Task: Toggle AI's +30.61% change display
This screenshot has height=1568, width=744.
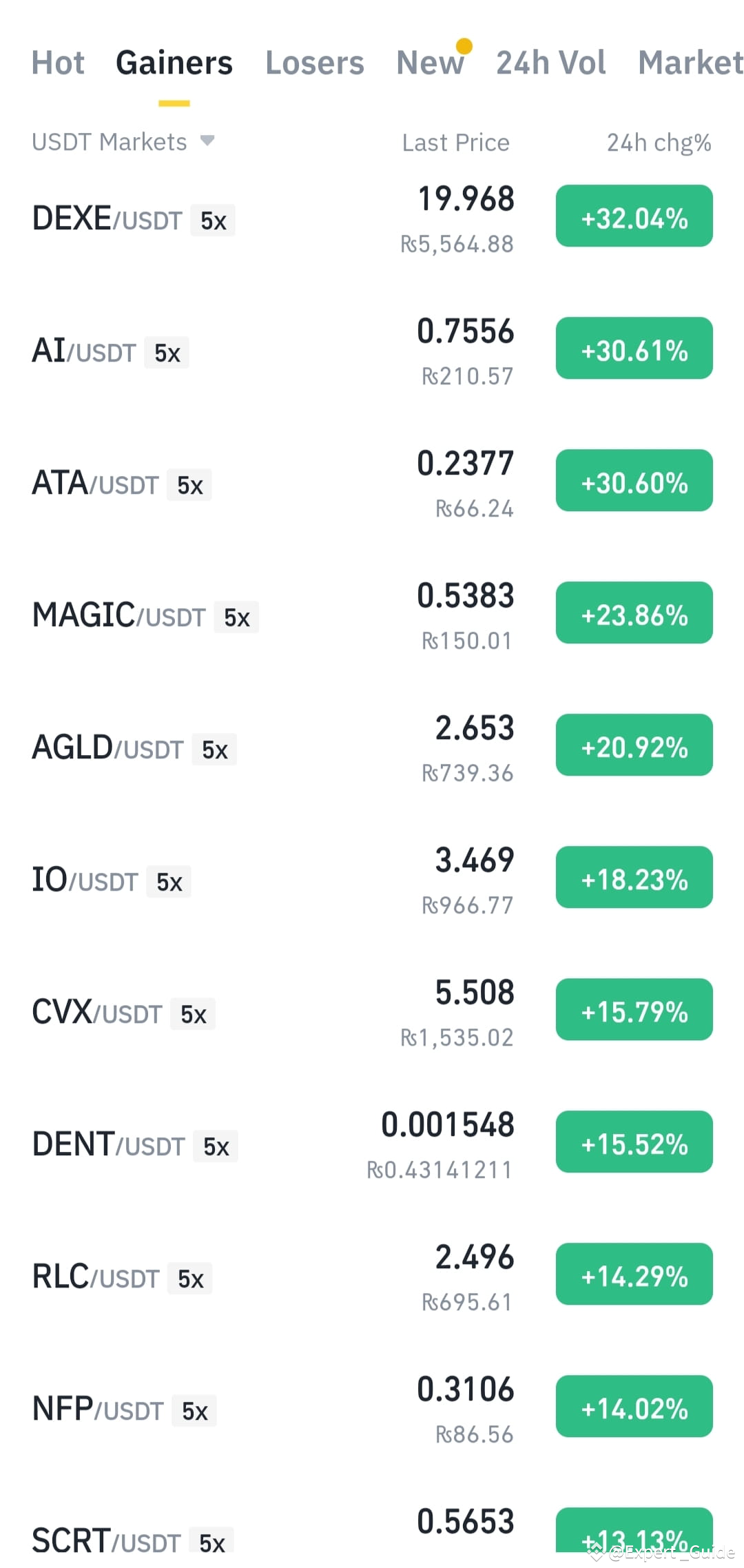Action: pyautogui.click(x=633, y=349)
